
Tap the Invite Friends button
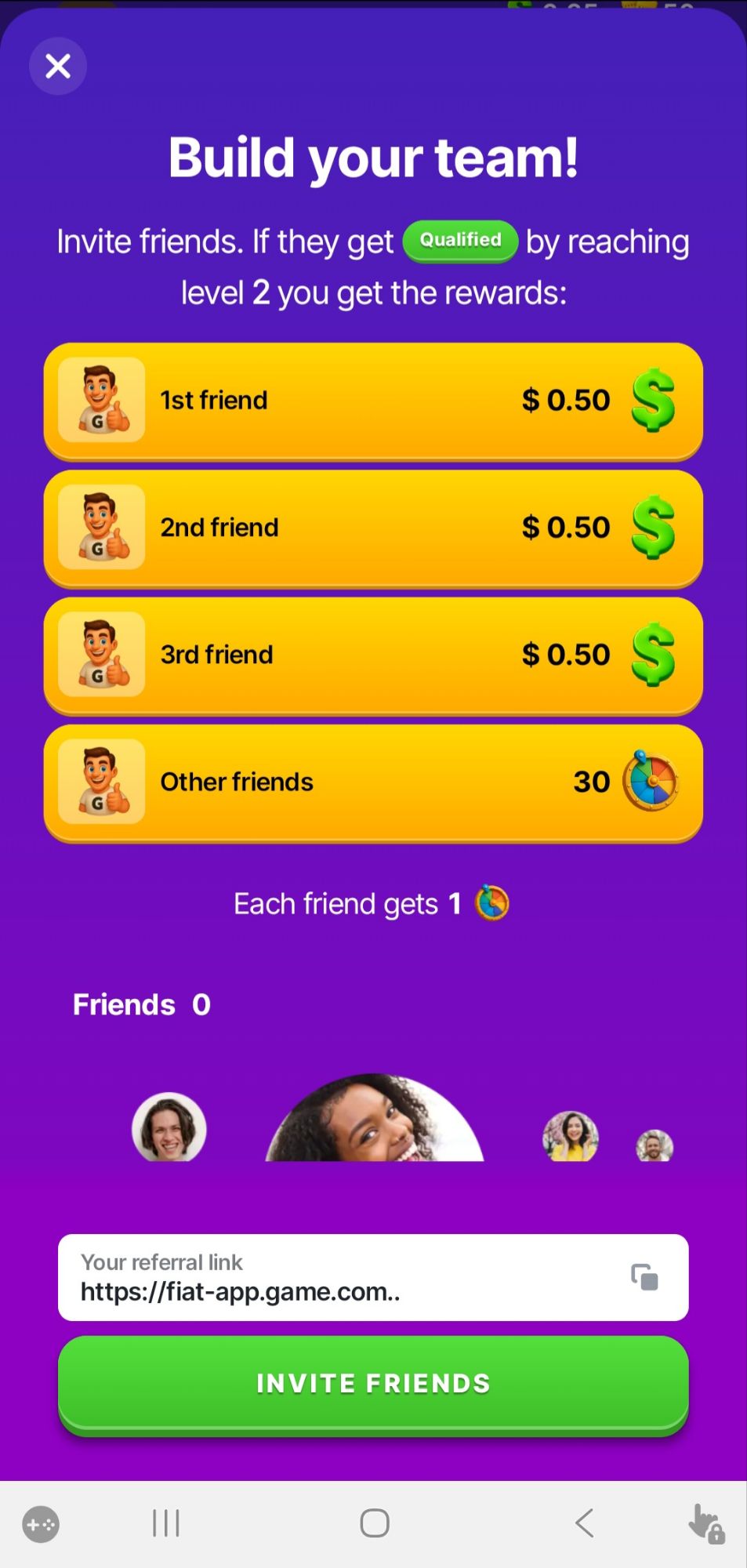(x=373, y=1384)
